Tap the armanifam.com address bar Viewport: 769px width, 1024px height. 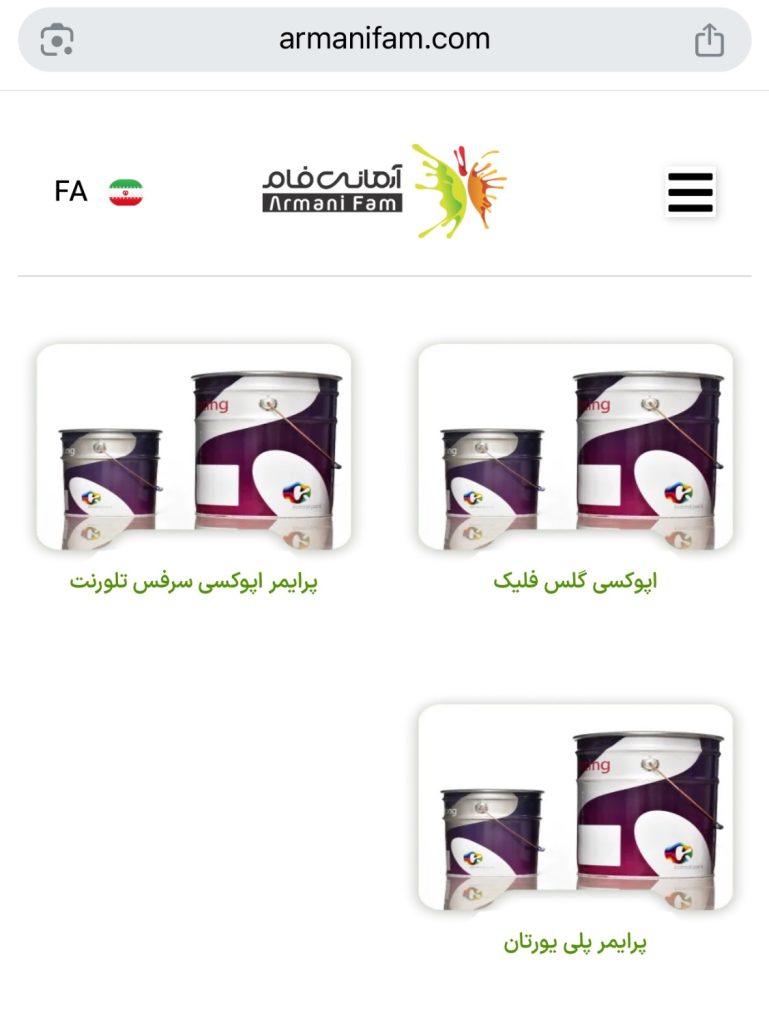pyautogui.click(x=384, y=39)
